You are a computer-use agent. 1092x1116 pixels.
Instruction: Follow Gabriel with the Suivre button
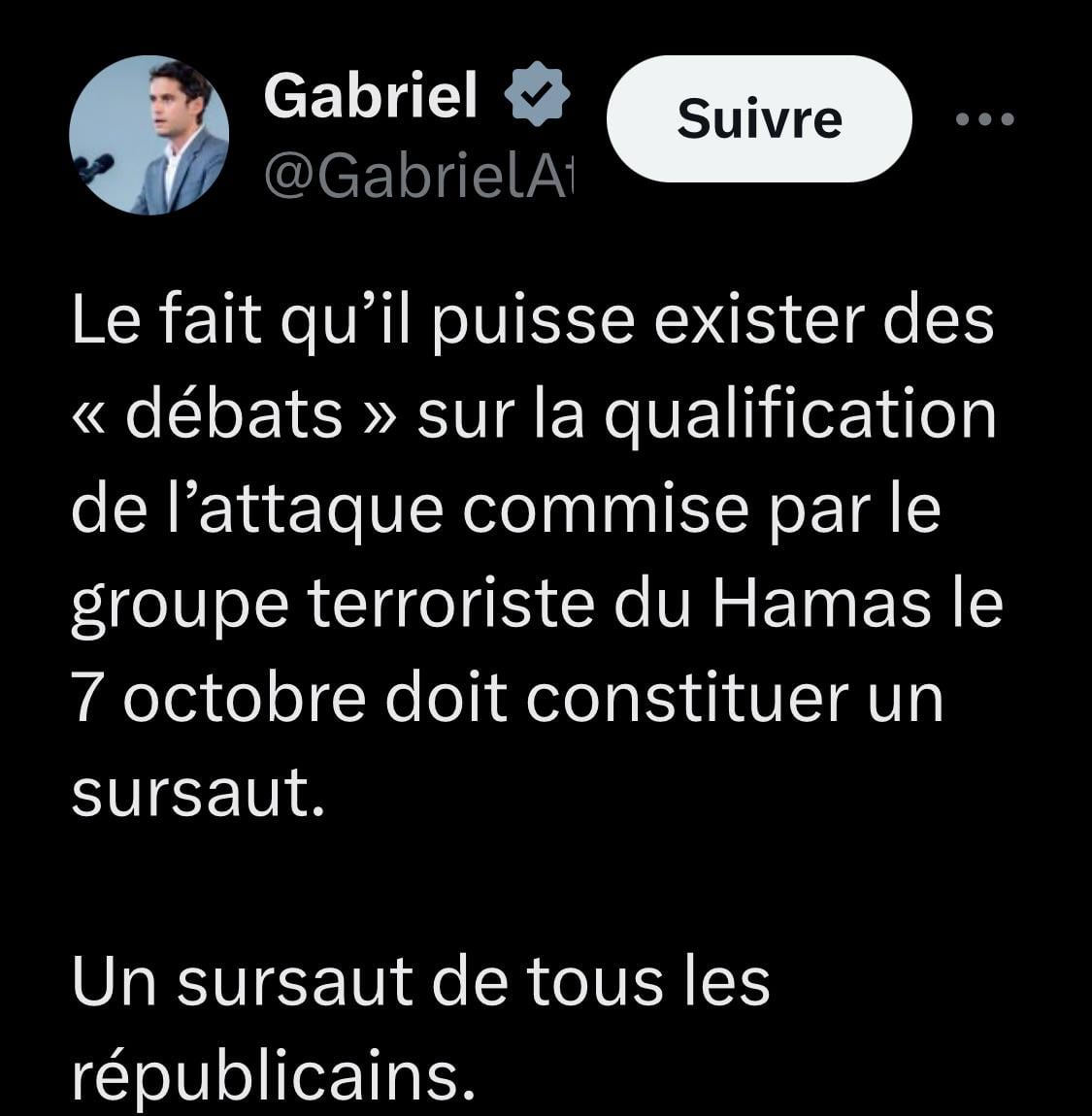click(758, 118)
